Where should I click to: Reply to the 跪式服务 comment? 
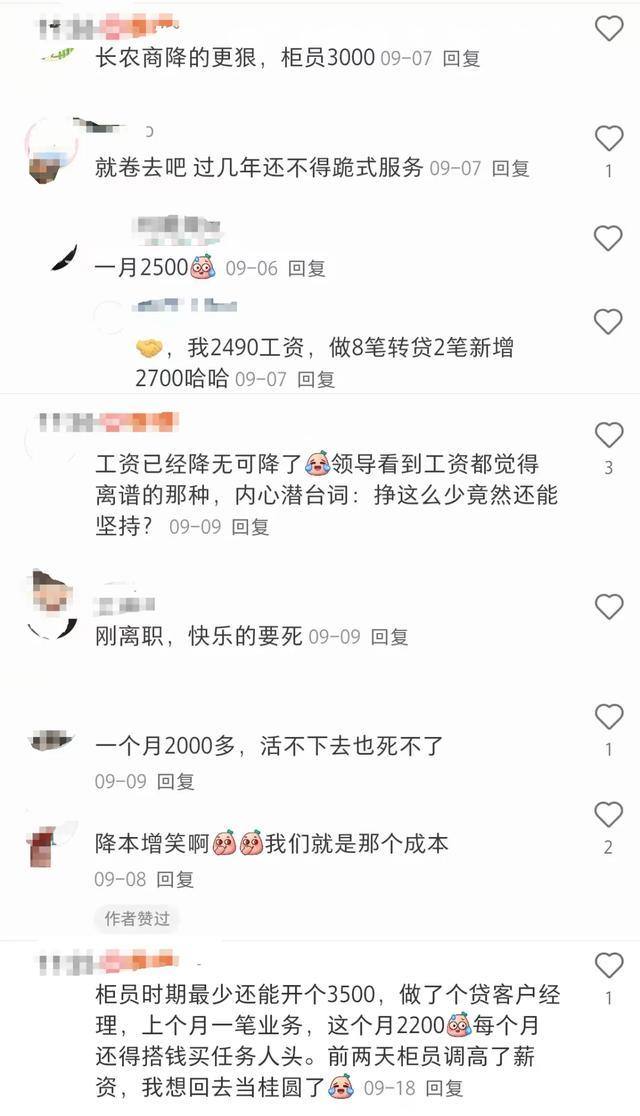[510, 169]
